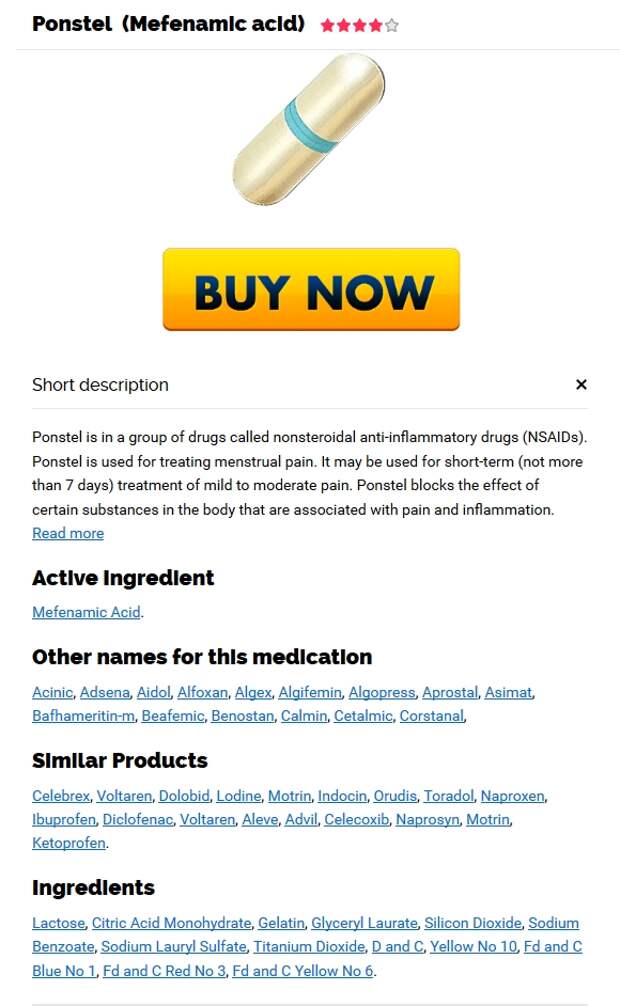The height and width of the screenshot is (1006, 620).
Task: Open the Mefenamic Acid active ingredient link
Action: (86, 612)
